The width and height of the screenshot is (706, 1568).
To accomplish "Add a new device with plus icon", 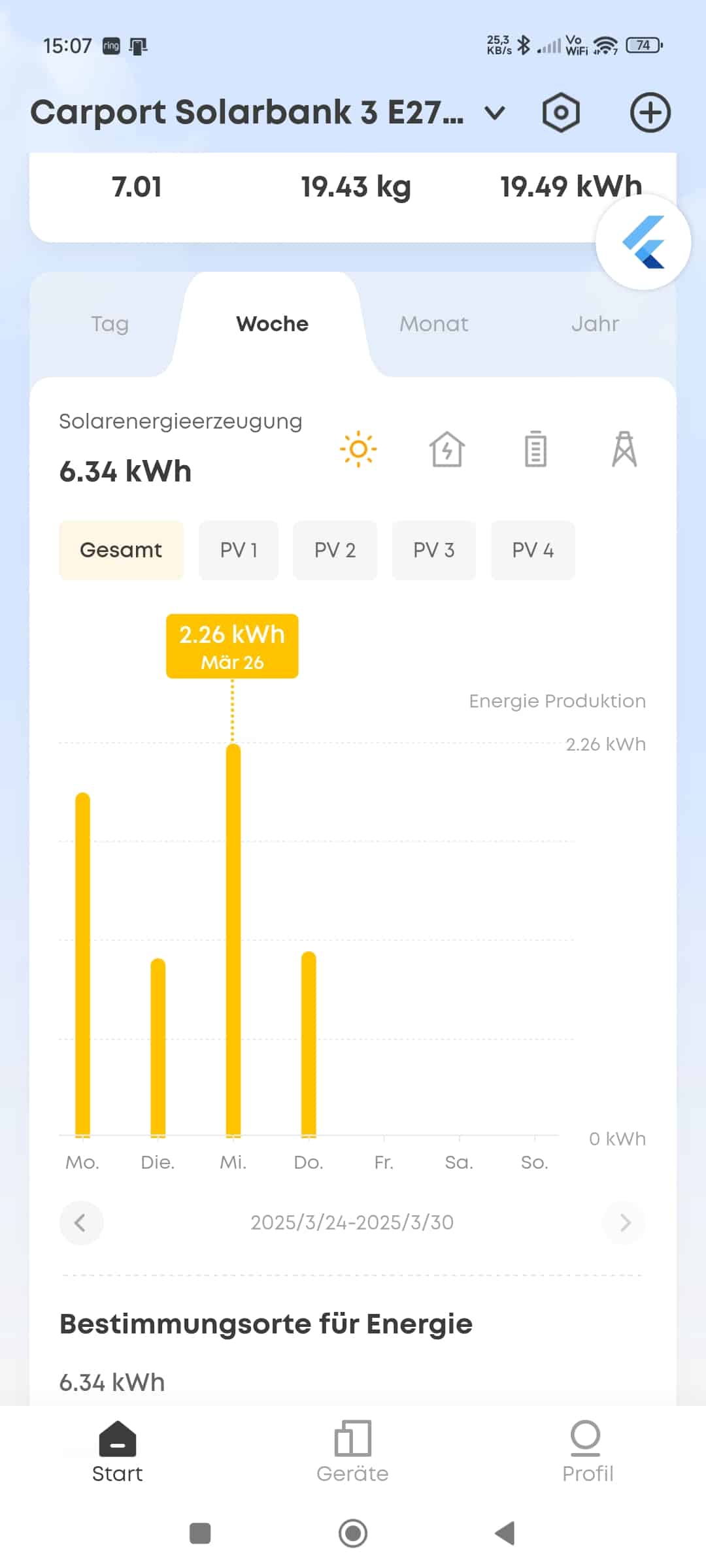I will pos(650,113).
